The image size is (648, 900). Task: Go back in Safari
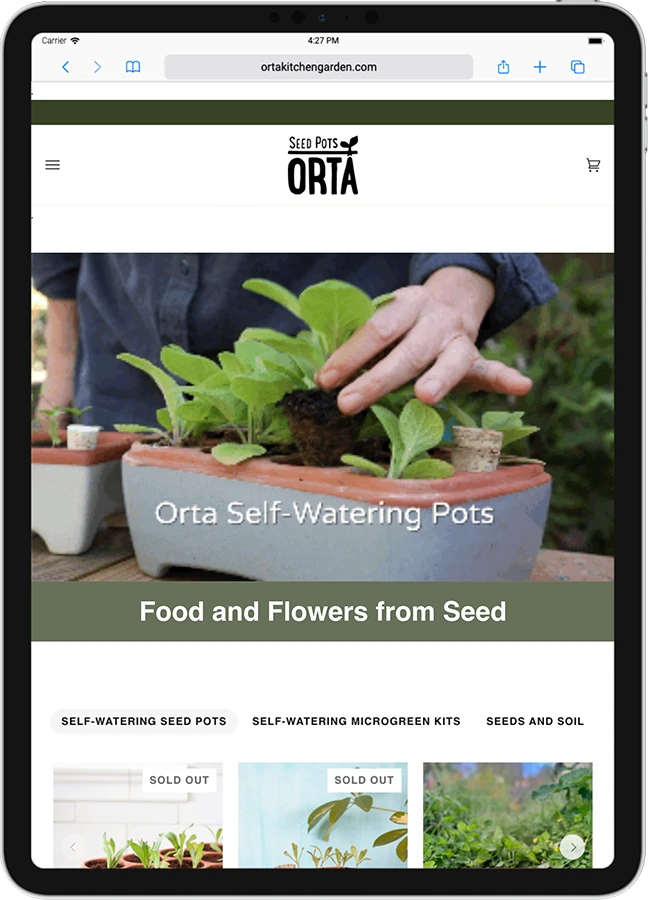[66, 67]
